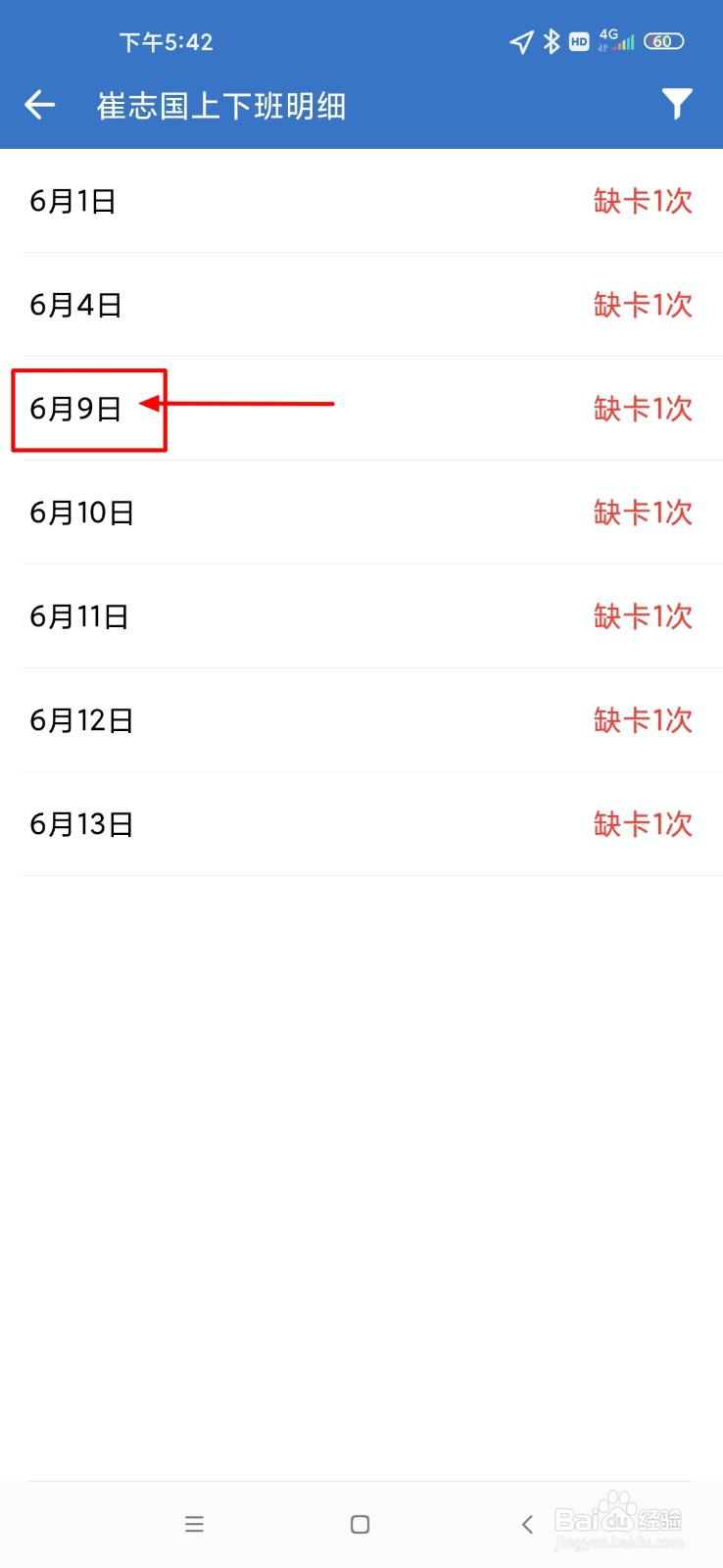The width and height of the screenshot is (723, 1568).
Task: Open the 6月1日 attendance record
Action: (361, 201)
